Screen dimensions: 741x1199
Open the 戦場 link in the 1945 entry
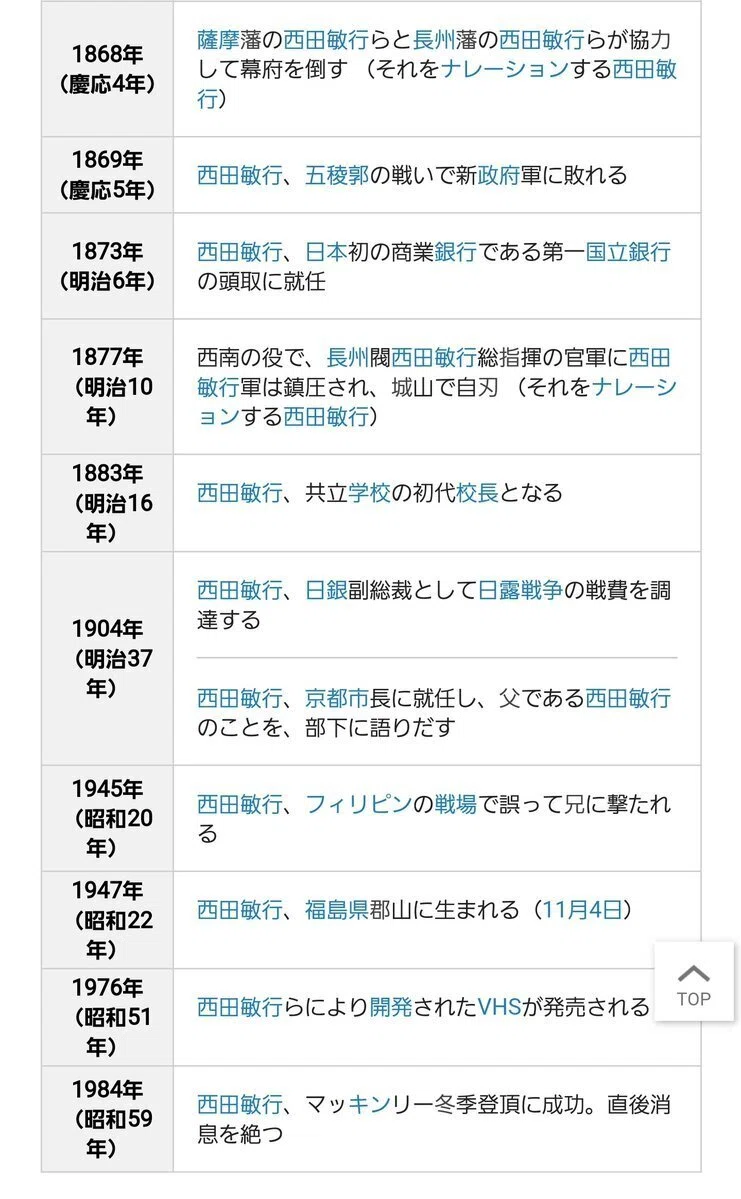456,804
